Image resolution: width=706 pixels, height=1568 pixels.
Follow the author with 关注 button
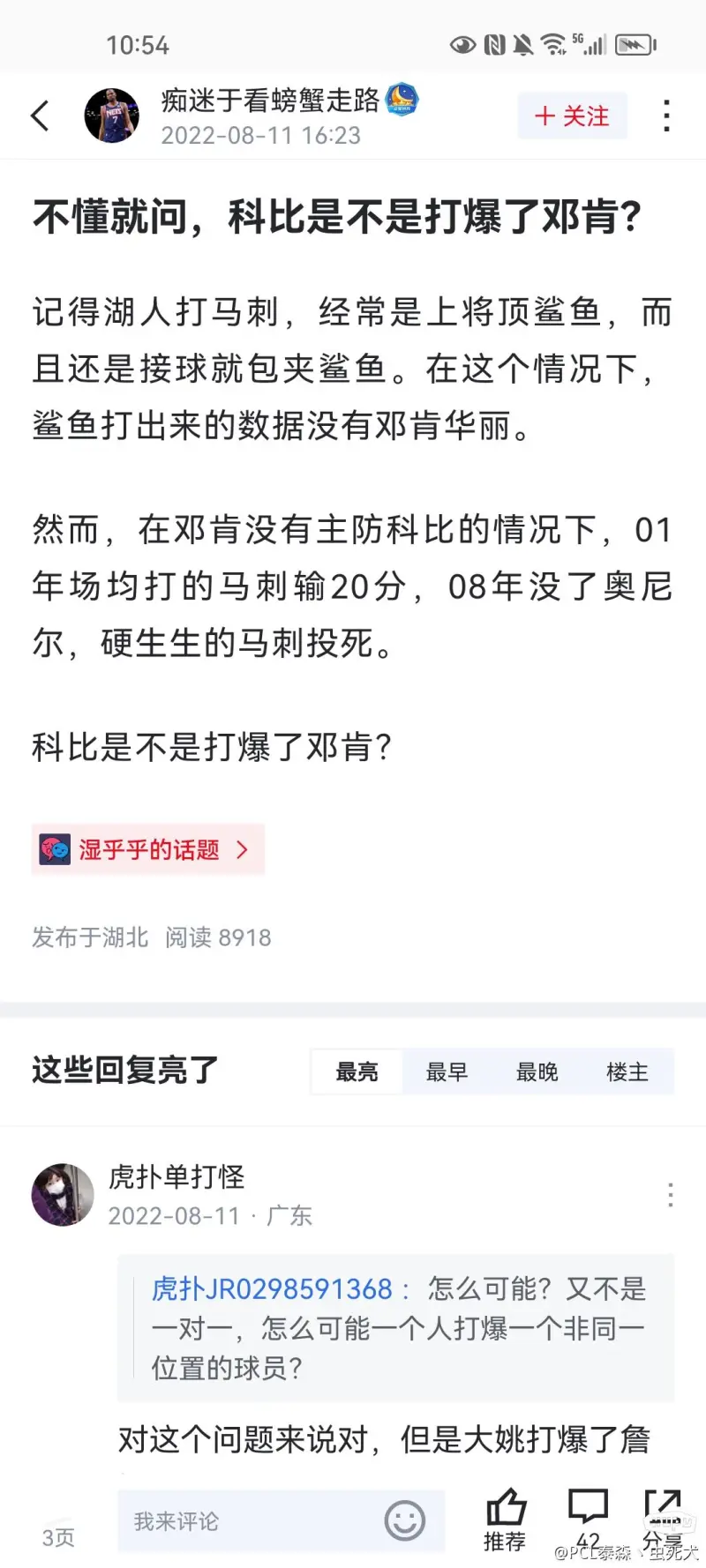[x=572, y=116]
